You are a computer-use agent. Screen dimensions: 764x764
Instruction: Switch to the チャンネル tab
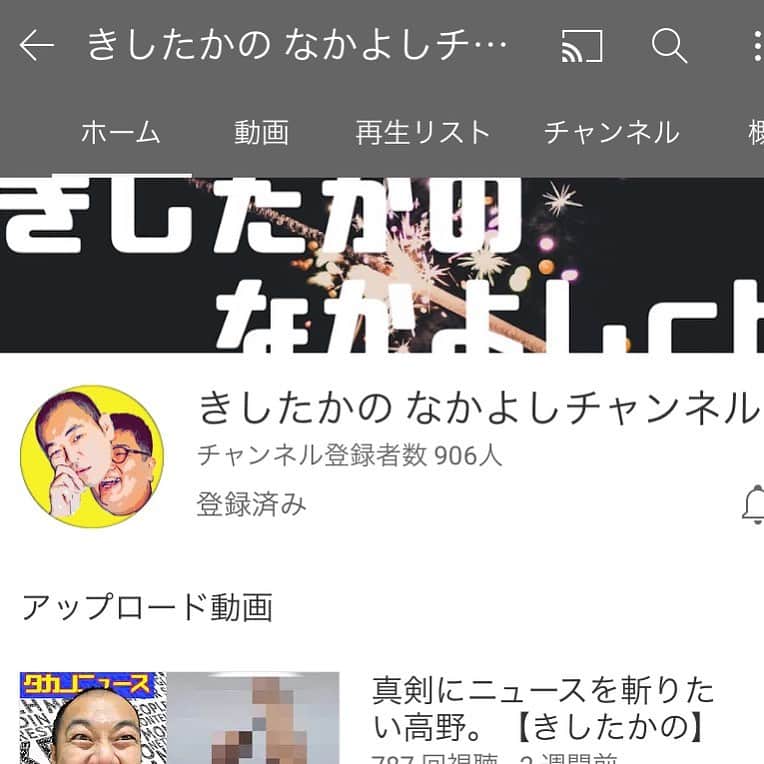[x=611, y=132]
